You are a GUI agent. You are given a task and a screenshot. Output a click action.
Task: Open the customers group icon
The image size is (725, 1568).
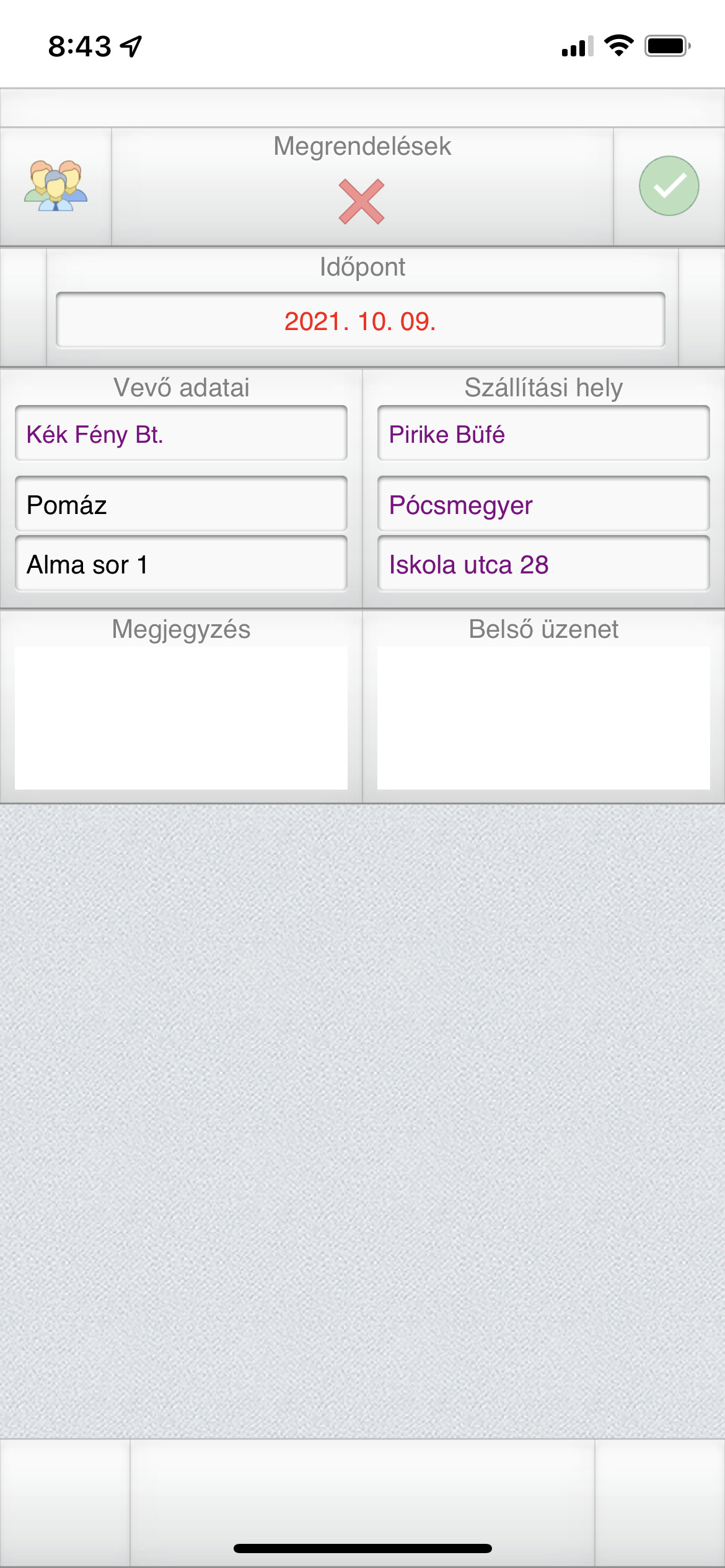[x=56, y=186]
